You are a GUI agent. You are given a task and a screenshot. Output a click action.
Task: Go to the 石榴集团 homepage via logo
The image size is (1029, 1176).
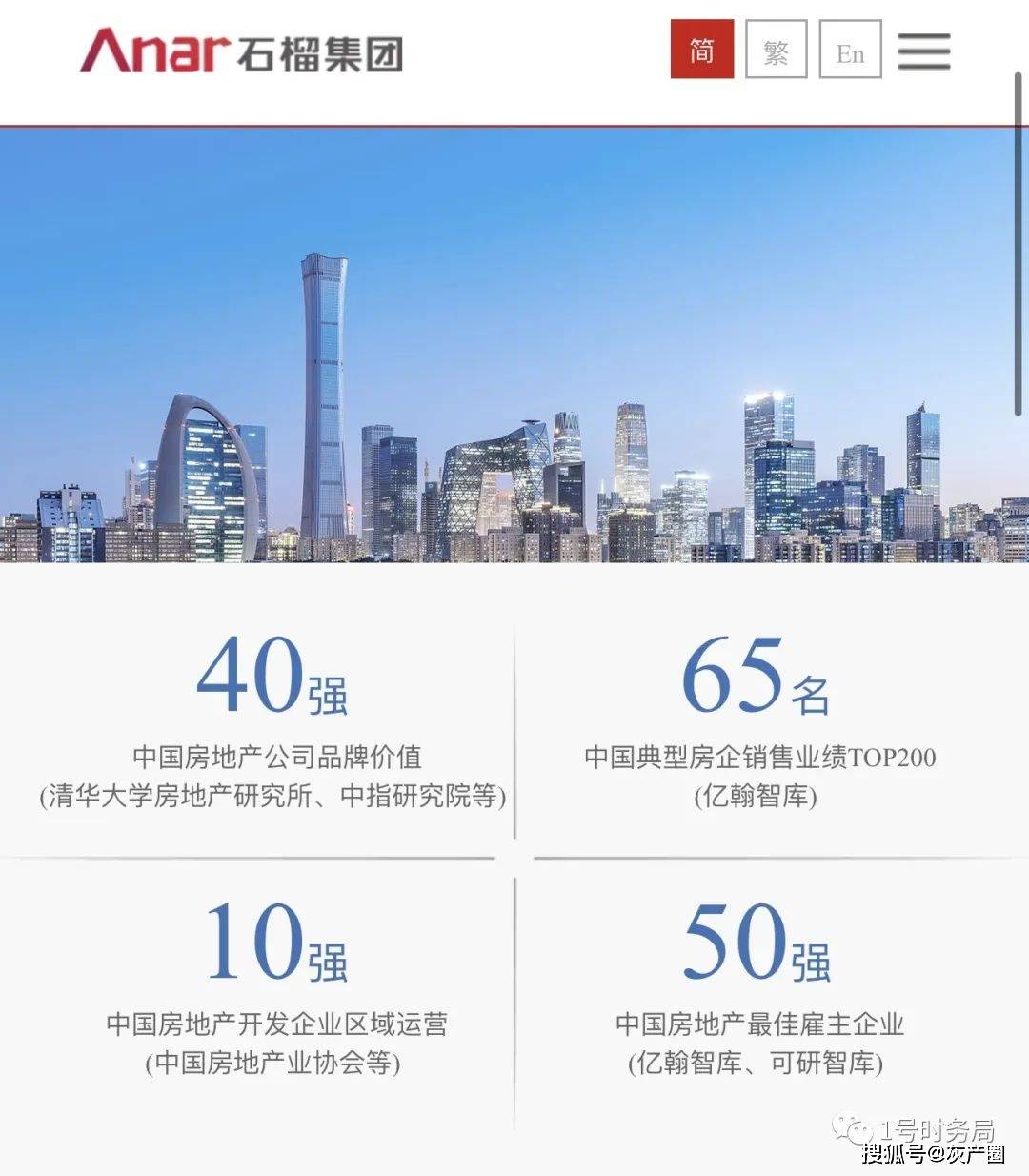pyautogui.click(x=241, y=51)
